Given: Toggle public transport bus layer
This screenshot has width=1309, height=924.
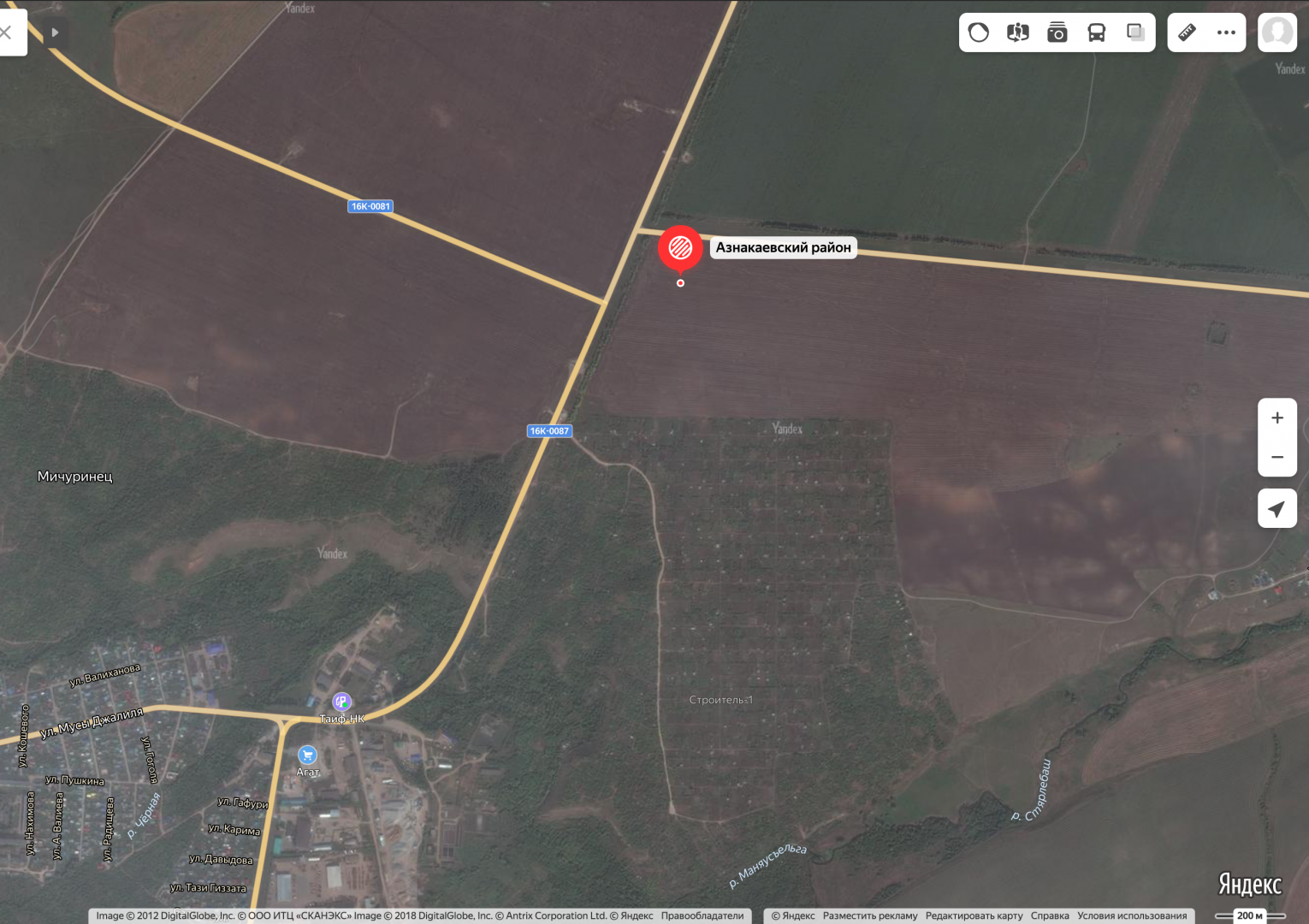Looking at the screenshot, I should tap(1097, 33).
